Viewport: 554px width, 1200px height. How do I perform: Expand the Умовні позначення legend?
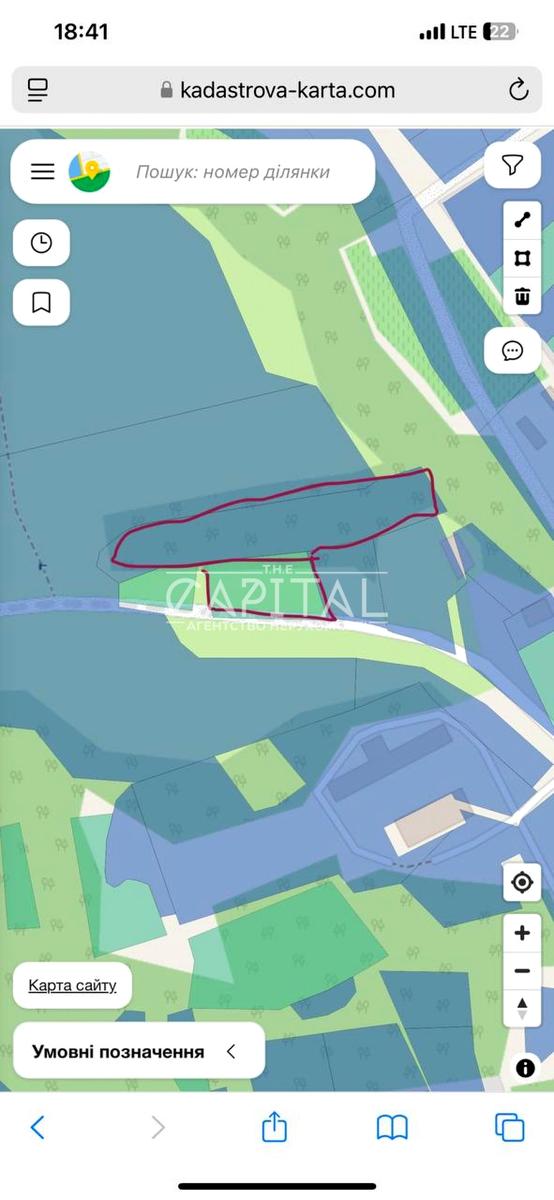tap(139, 1051)
